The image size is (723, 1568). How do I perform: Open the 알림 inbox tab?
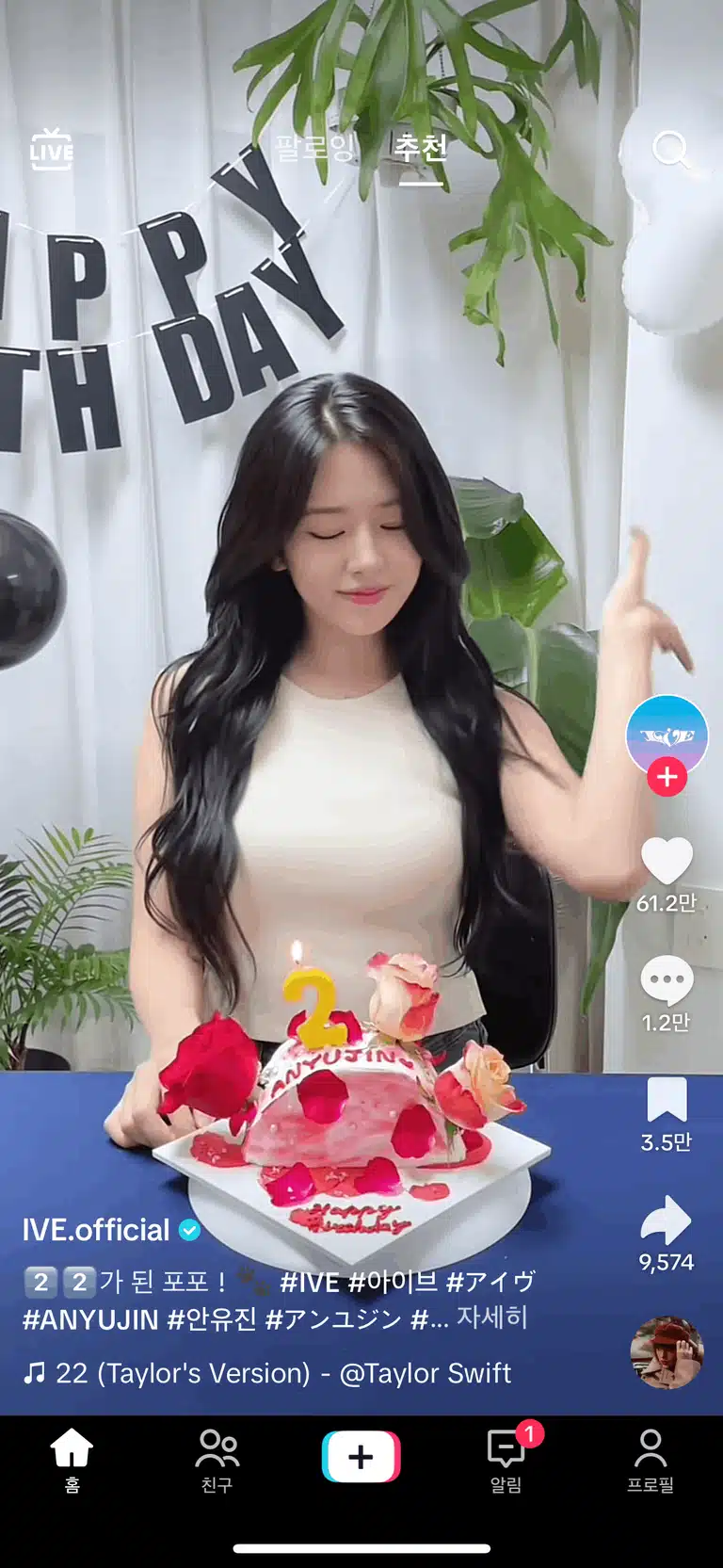pos(506,1460)
